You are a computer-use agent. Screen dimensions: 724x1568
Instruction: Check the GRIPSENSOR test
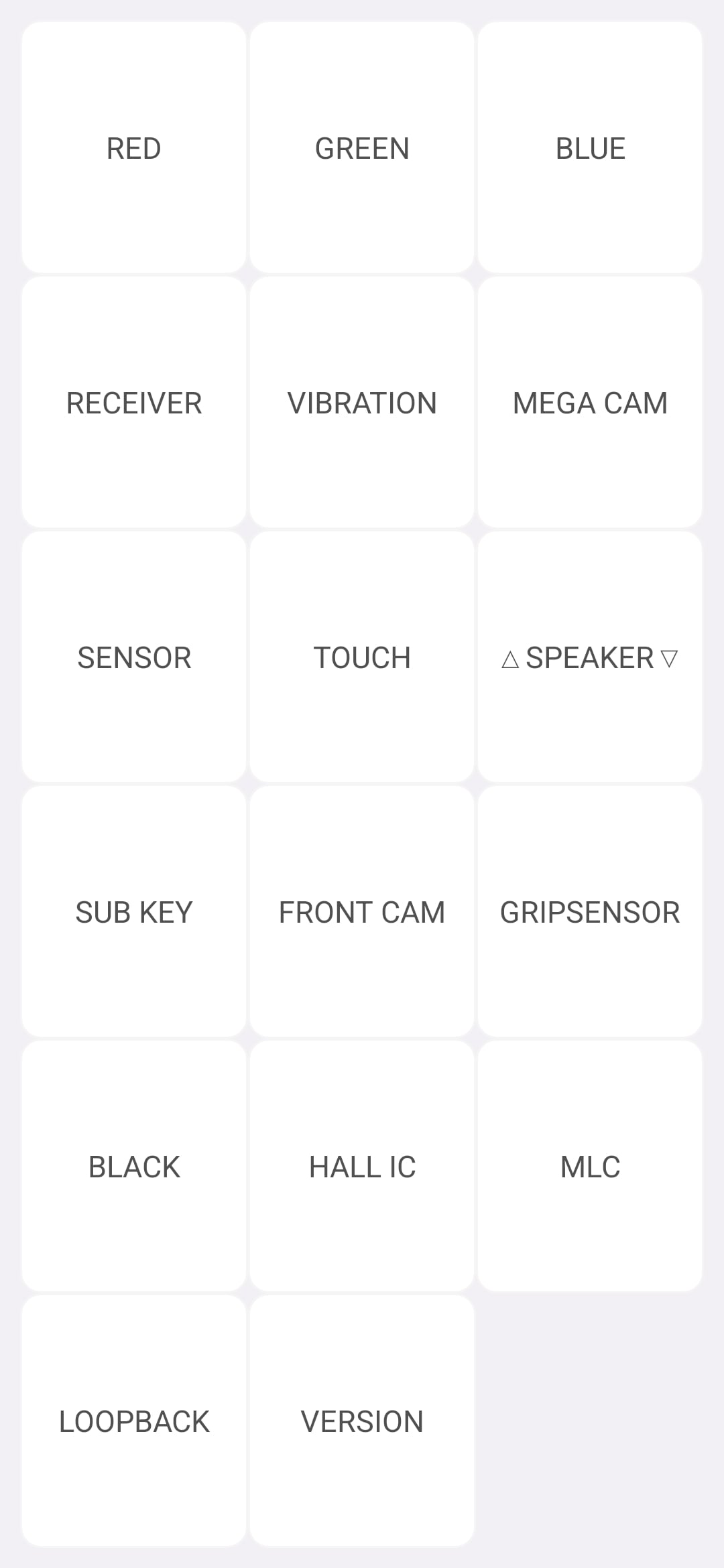pos(590,912)
